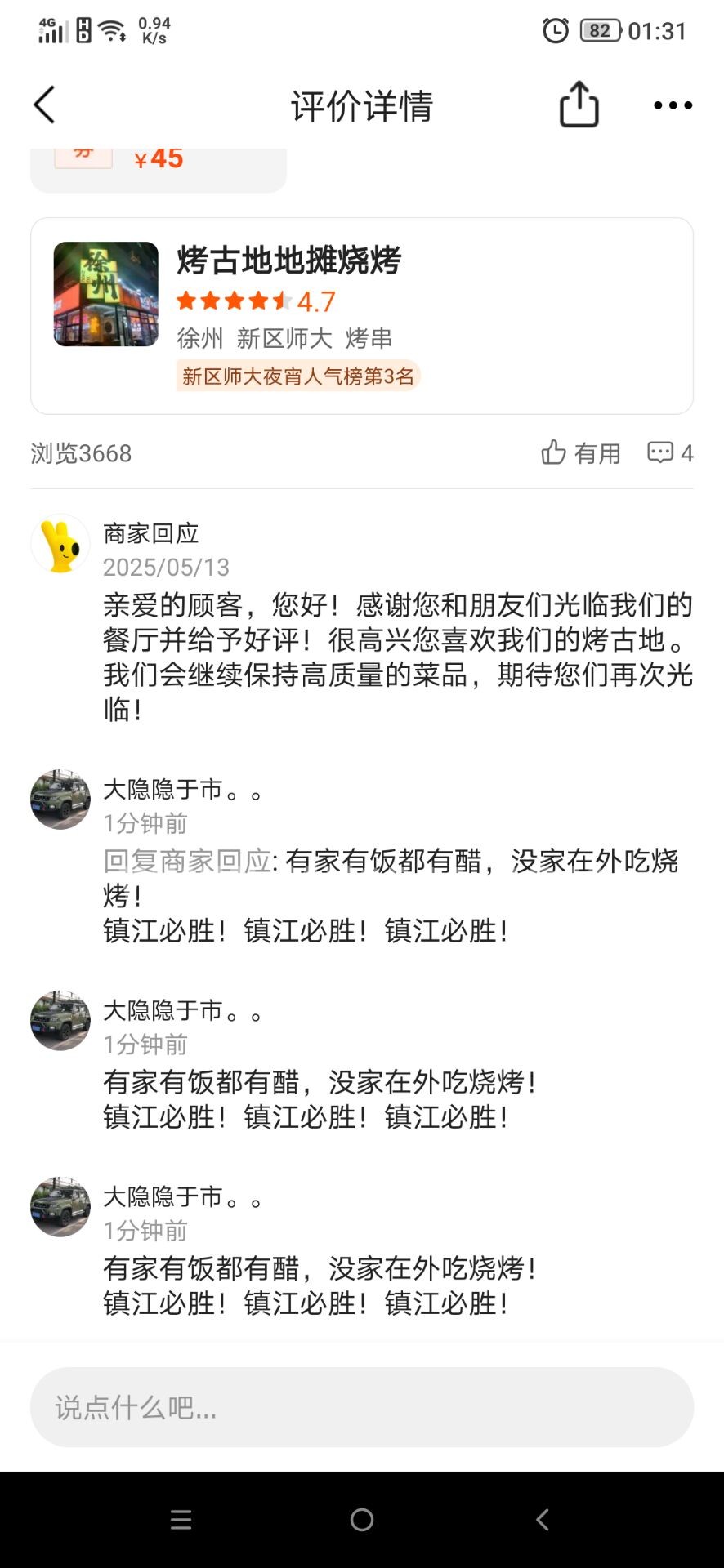This screenshot has height=1568, width=724.
Task: Mark the review as 有用
Action: (x=581, y=452)
